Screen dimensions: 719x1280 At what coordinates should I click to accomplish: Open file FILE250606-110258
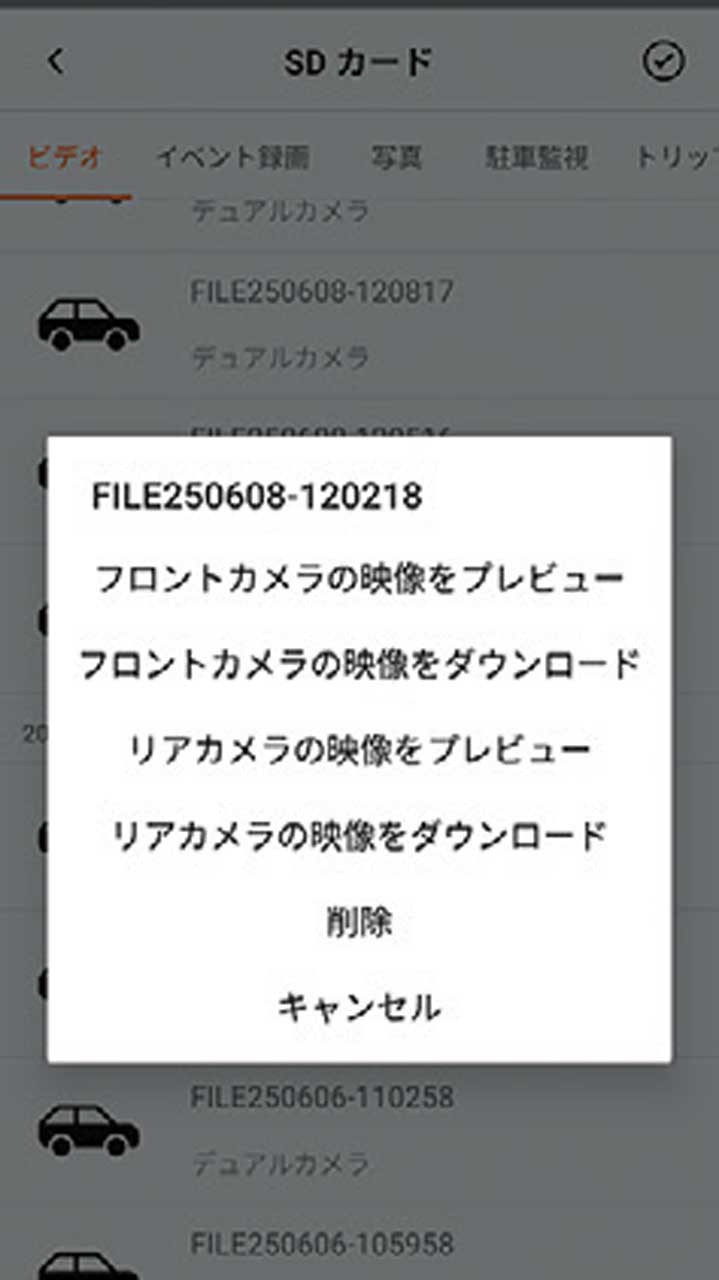[x=321, y=1098]
